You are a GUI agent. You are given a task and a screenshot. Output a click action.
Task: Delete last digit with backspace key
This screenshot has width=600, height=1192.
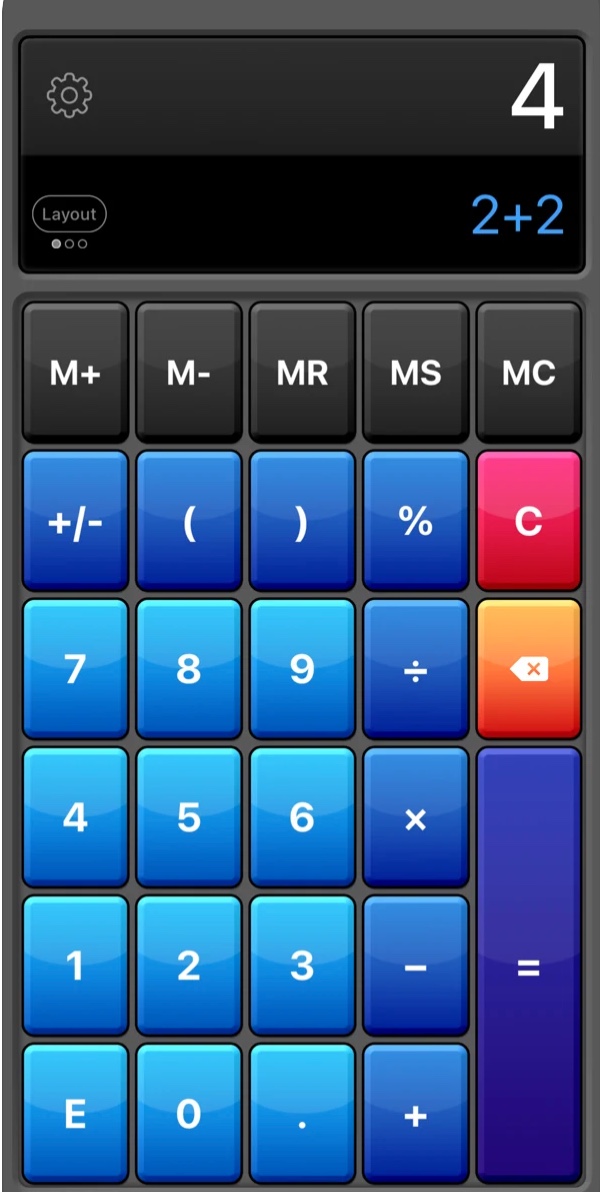tap(528, 669)
